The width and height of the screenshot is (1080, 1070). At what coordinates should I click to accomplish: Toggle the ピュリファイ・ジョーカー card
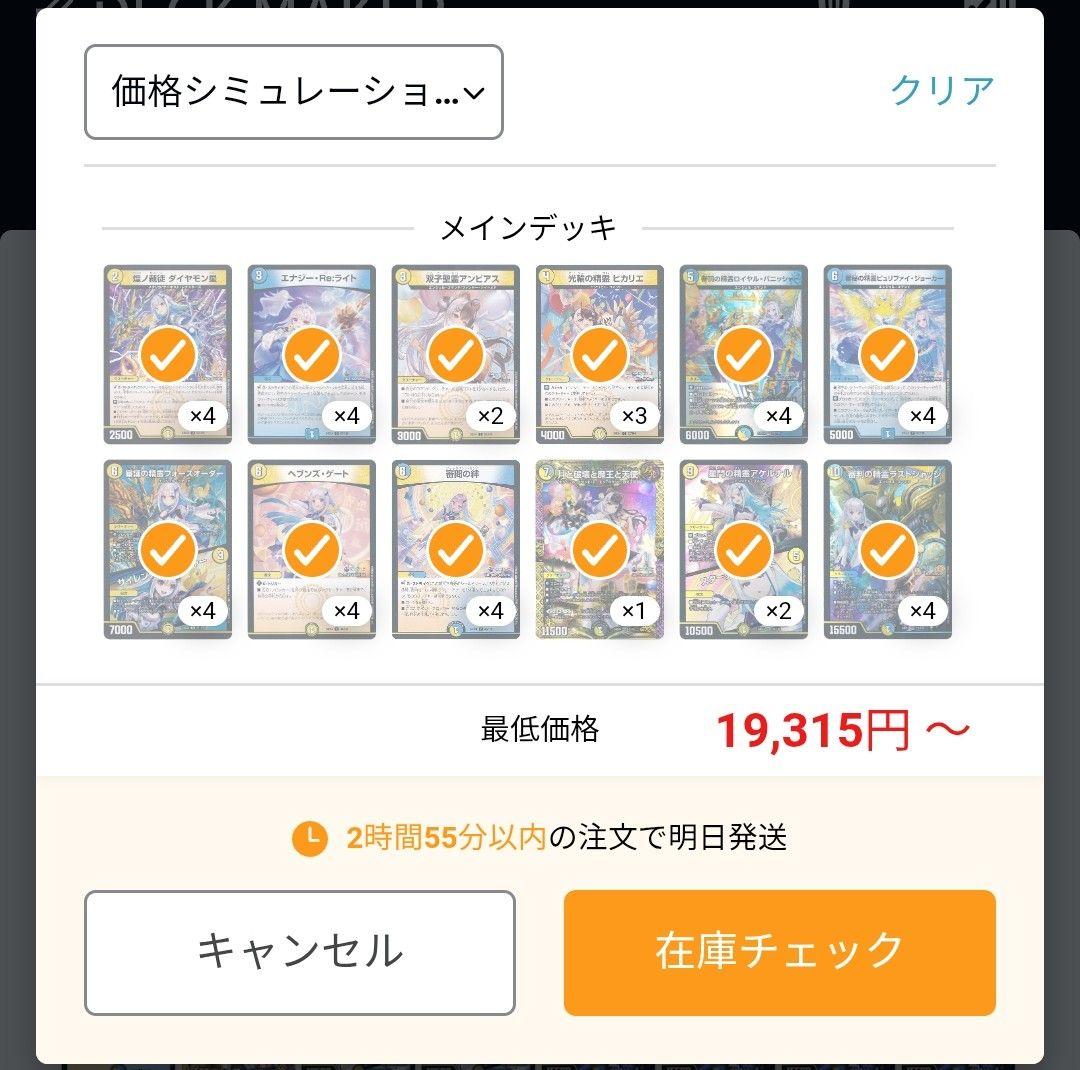[888, 354]
